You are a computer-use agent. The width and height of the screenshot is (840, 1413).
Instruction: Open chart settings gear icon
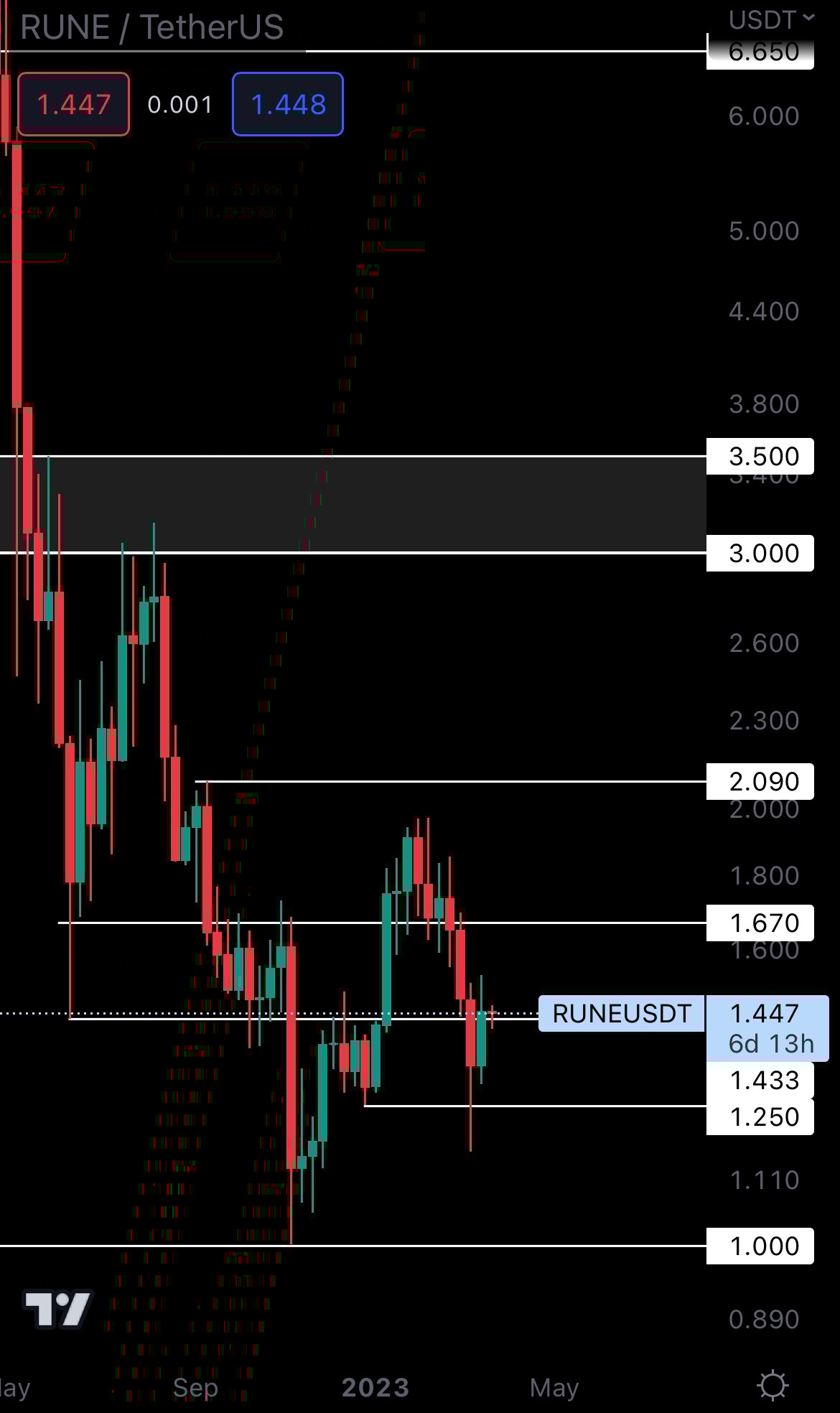click(x=773, y=1385)
